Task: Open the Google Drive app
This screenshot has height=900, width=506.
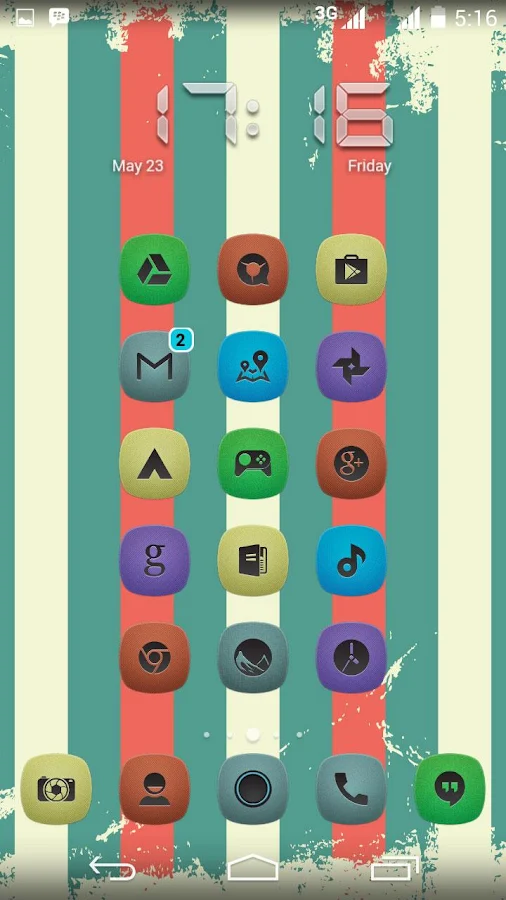Action: 154,269
